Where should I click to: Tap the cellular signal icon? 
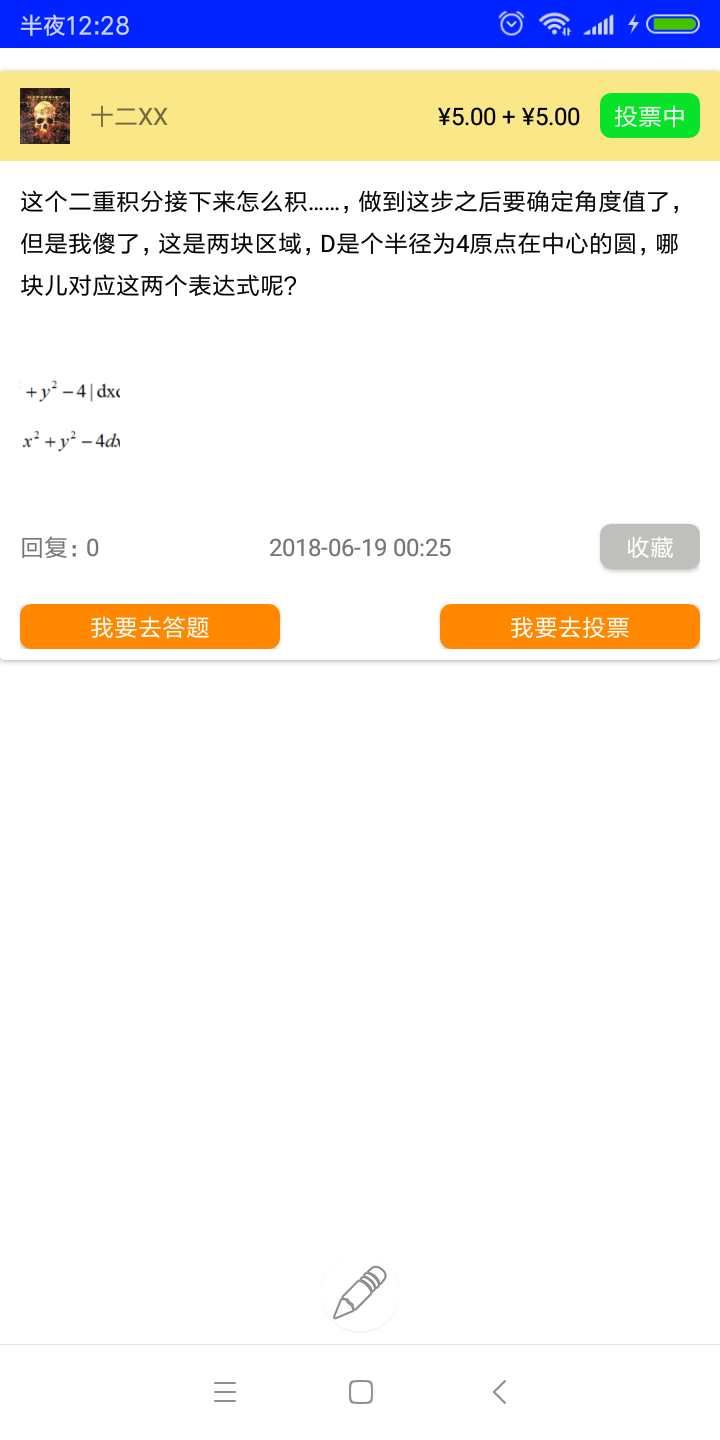click(600, 25)
